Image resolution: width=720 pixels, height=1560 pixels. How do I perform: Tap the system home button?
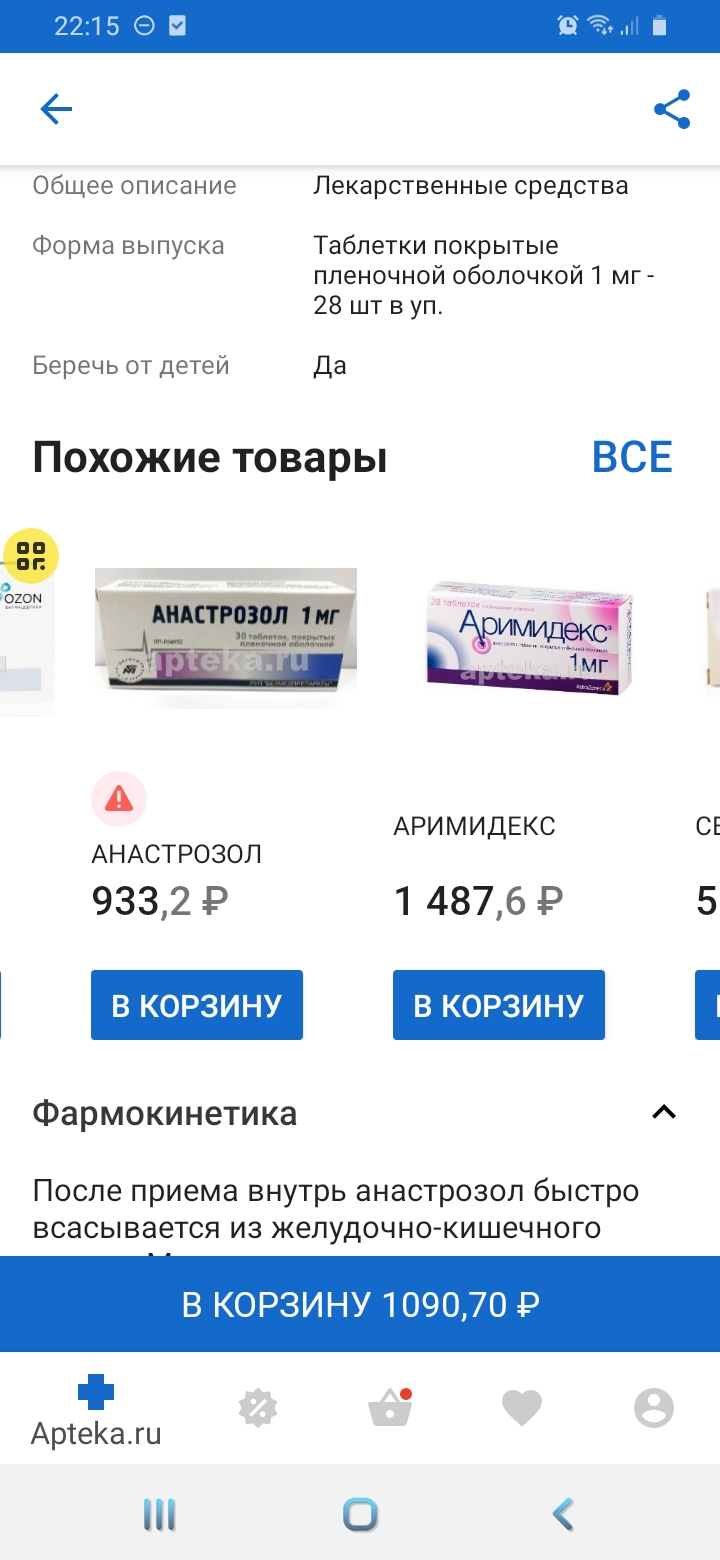361,1515
